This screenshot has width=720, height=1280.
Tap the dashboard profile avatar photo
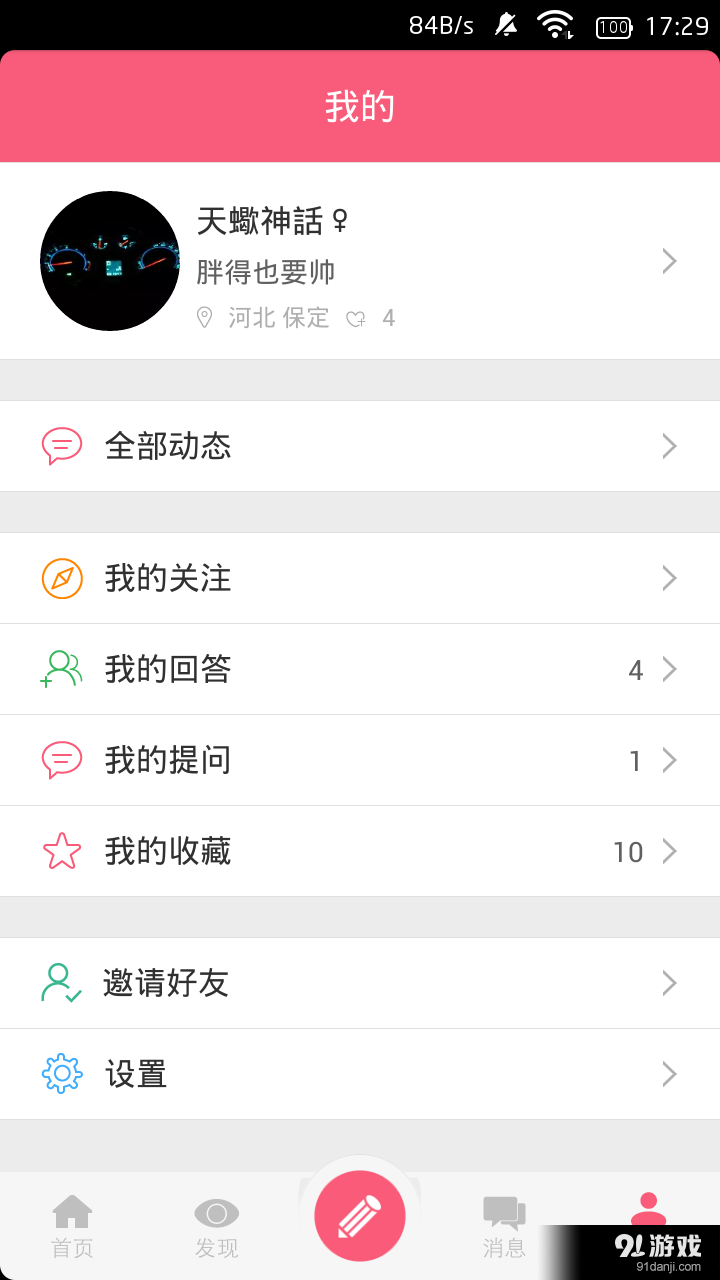point(110,261)
